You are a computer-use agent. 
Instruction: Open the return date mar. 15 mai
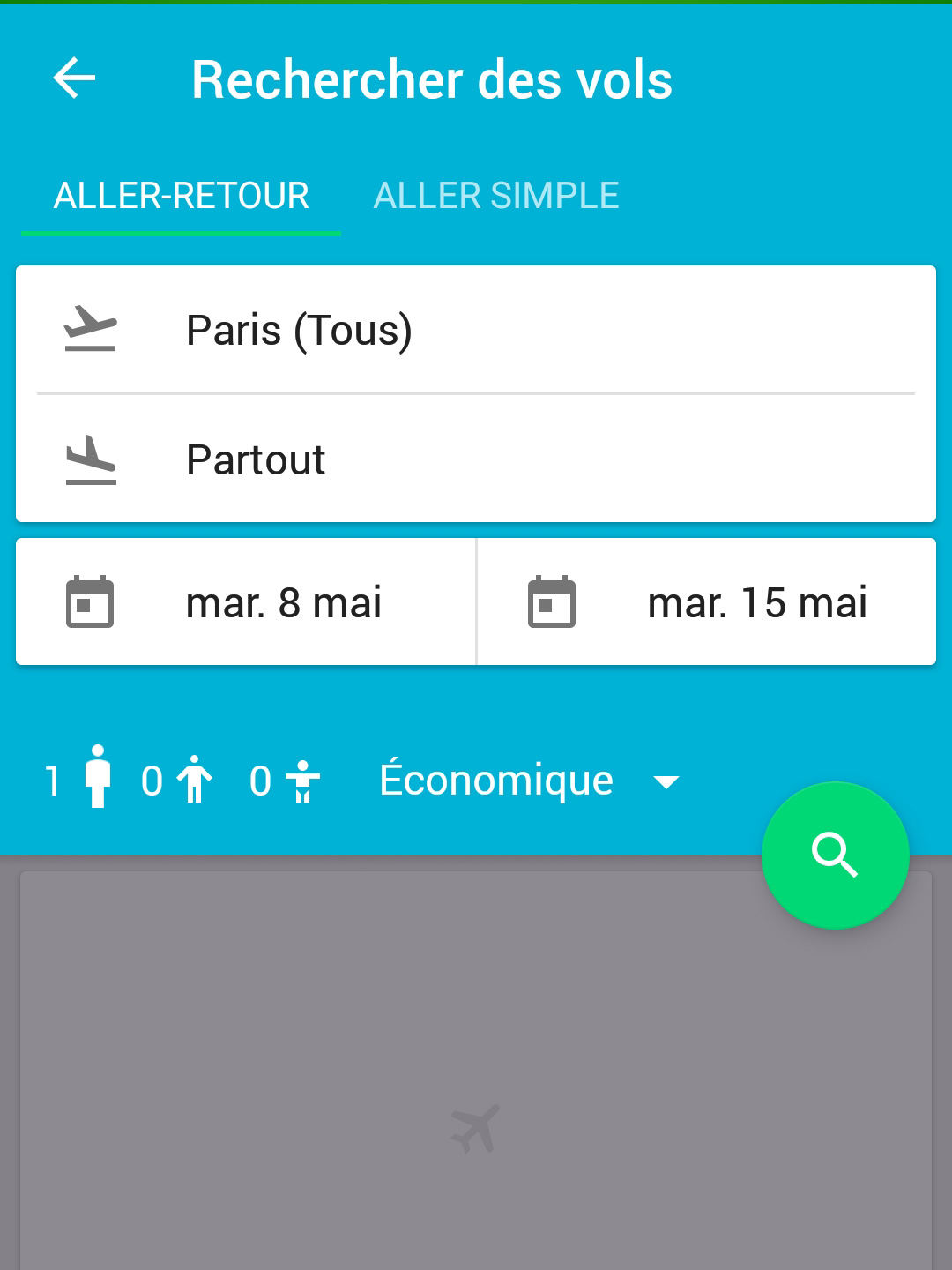coord(706,603)
